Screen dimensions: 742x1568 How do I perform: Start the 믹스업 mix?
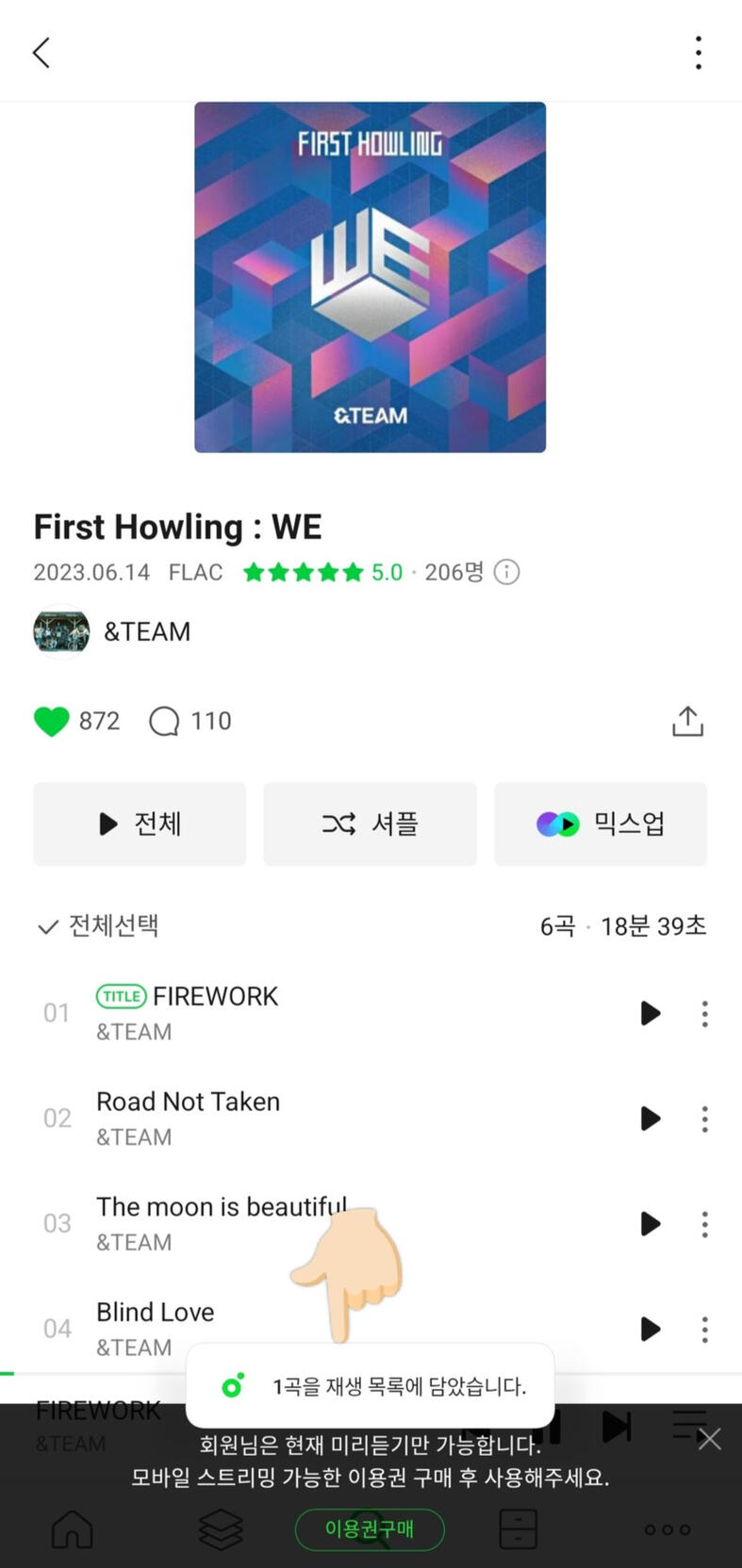[601, 825]
